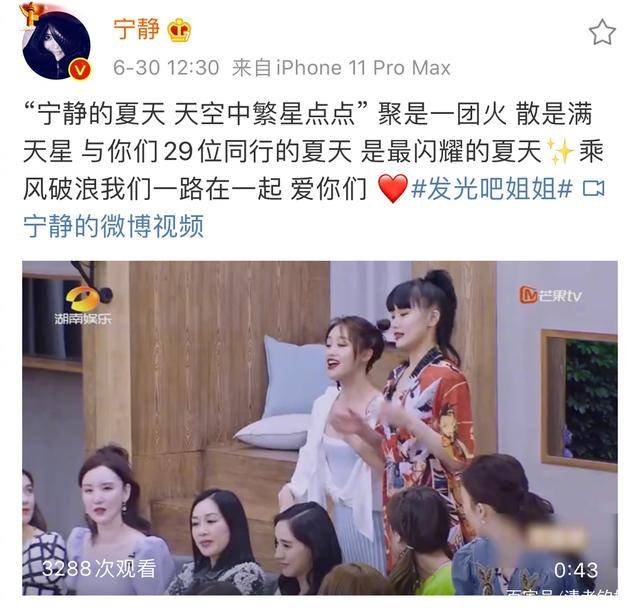Favorite this post with the star icon
The width and height of the screenshot is (640, 616).
coord(601,32)
